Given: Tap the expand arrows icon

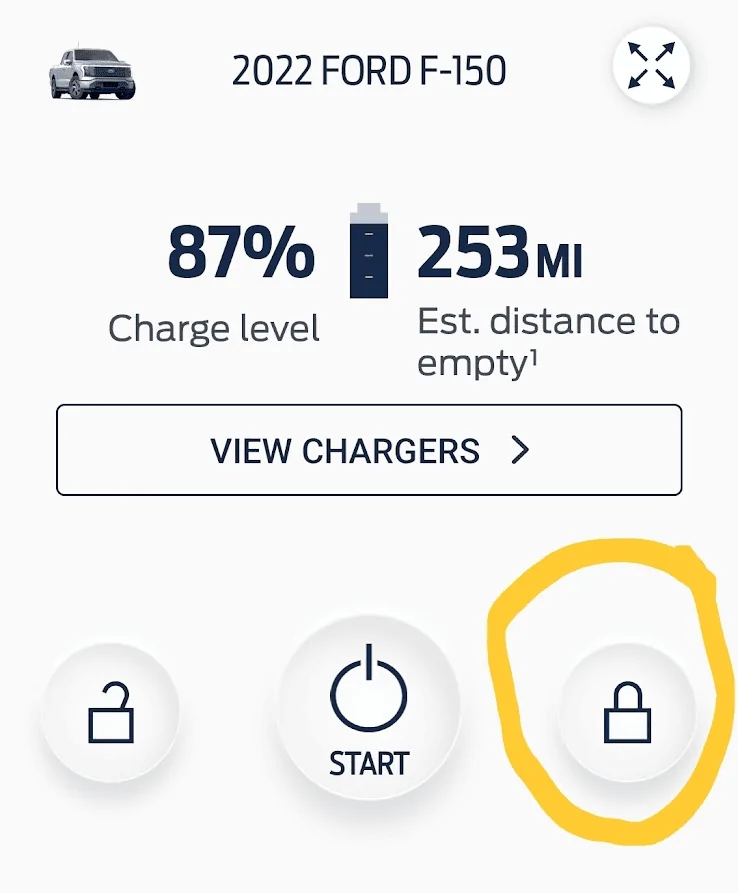Looking at the screenshot, I should [651, 67].
